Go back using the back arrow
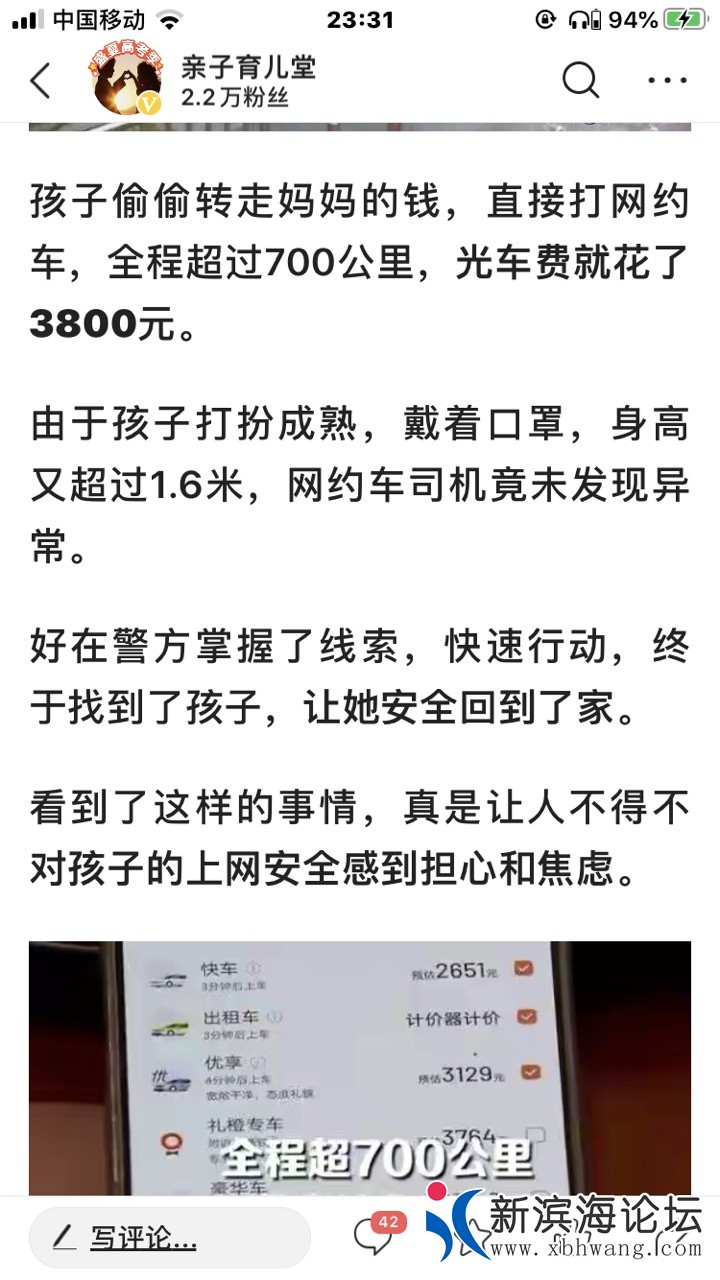This screenshot has height=1280, width=720. (x=40, y=81)
